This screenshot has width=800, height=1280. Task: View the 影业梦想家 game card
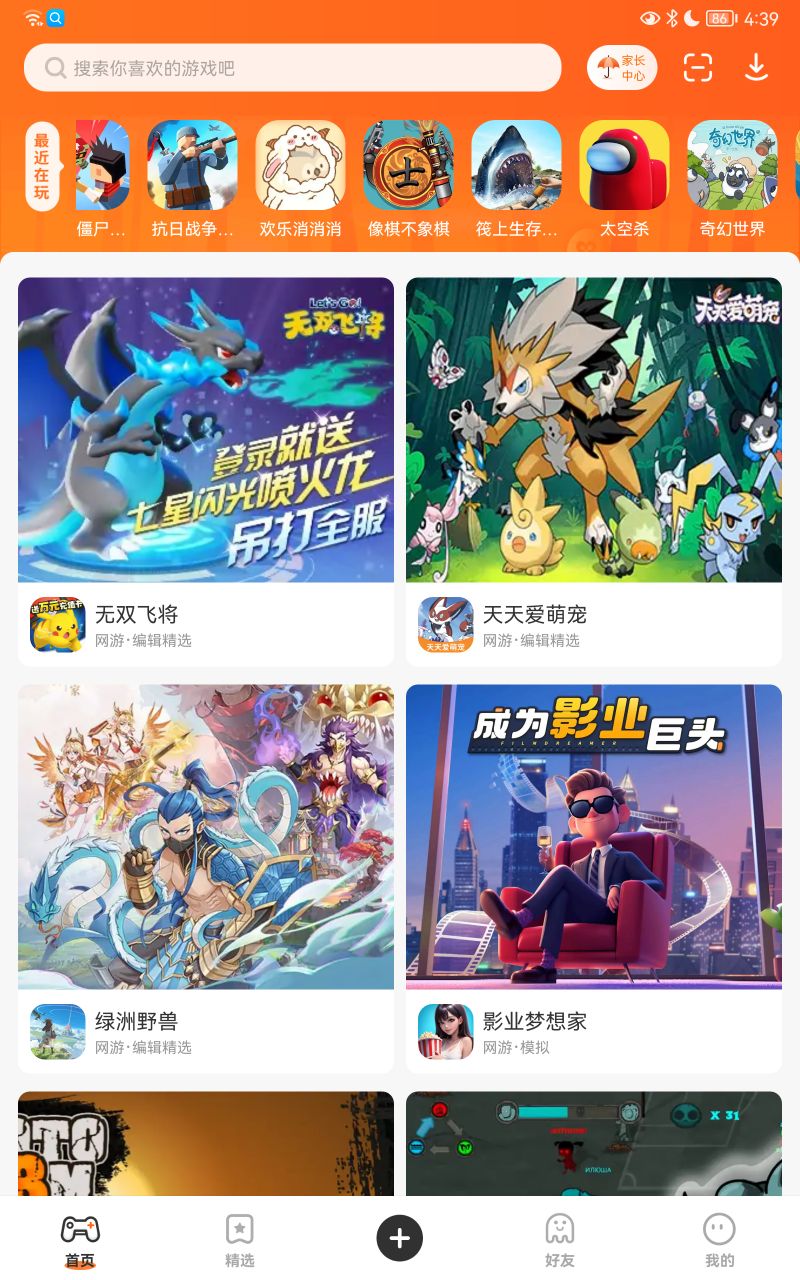(594, 877)
